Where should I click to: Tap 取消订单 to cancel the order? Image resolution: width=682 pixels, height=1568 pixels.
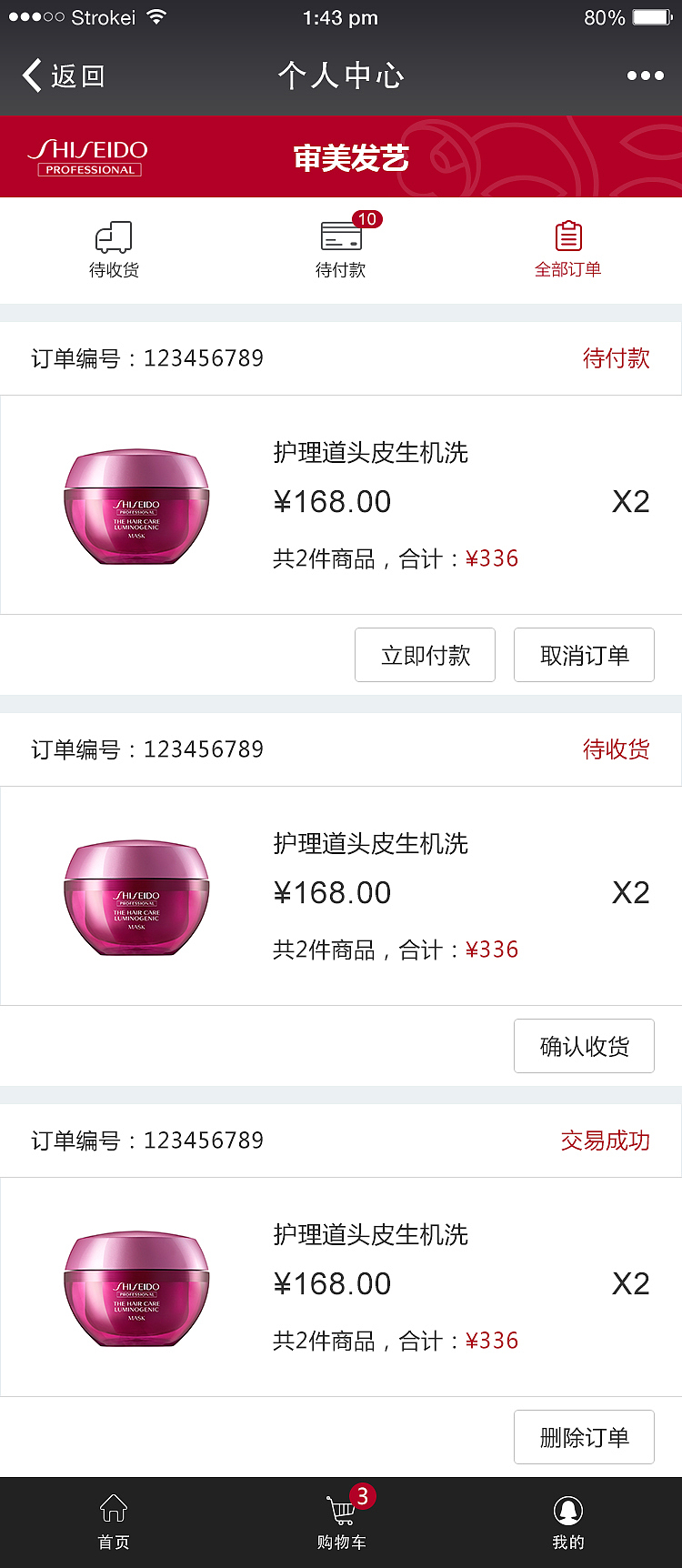pos(584,655)
